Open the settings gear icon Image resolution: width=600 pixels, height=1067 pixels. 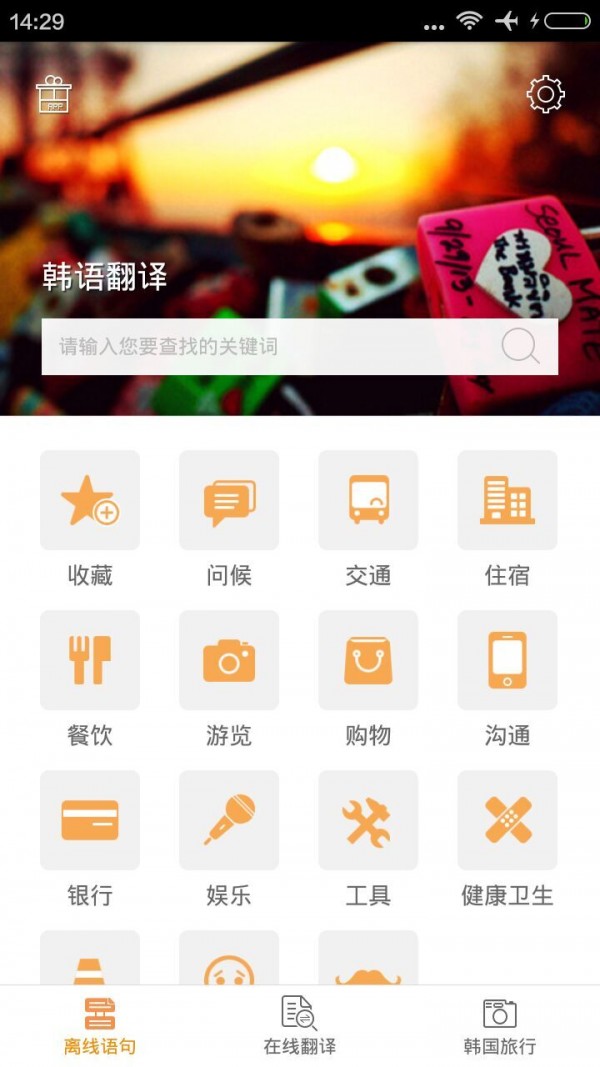click(x=545, y=94)
